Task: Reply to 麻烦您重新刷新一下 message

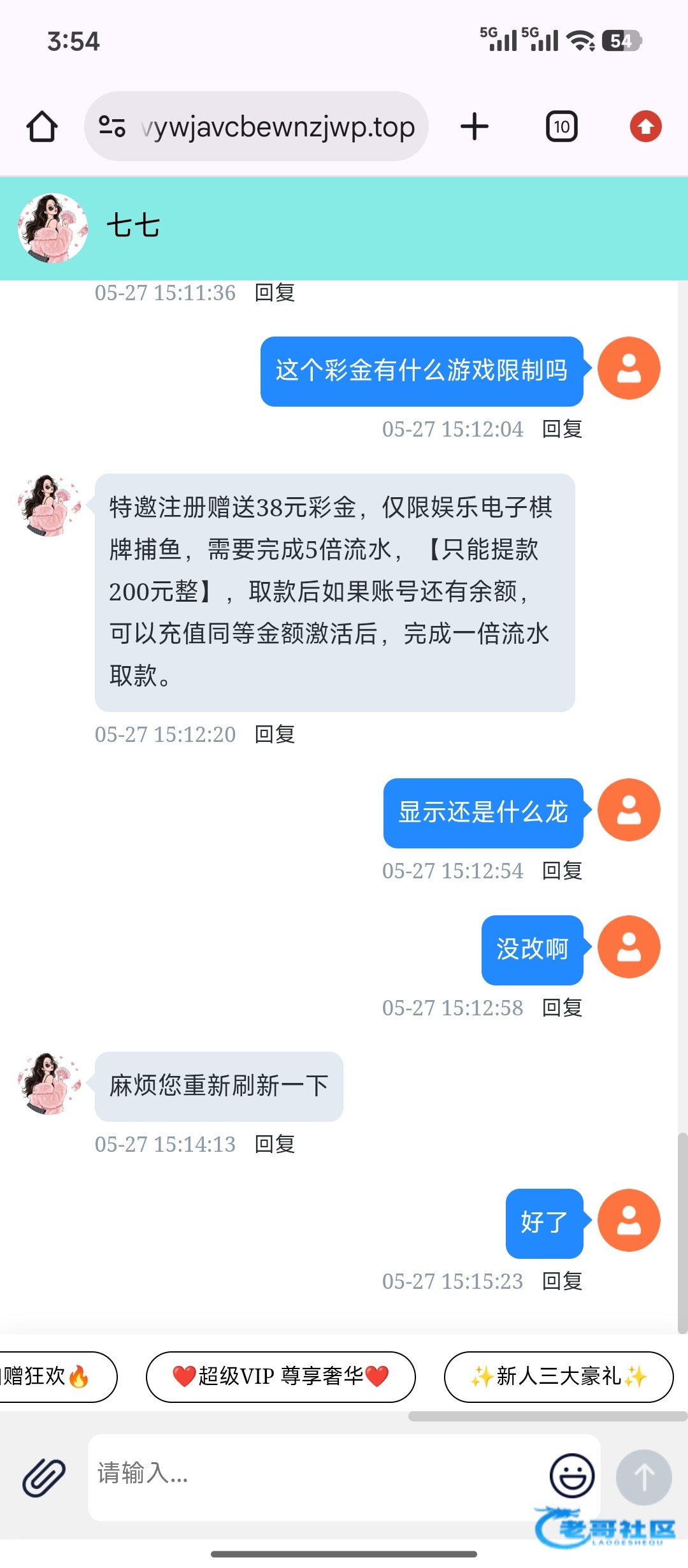Action: (x=275, y=1144)
